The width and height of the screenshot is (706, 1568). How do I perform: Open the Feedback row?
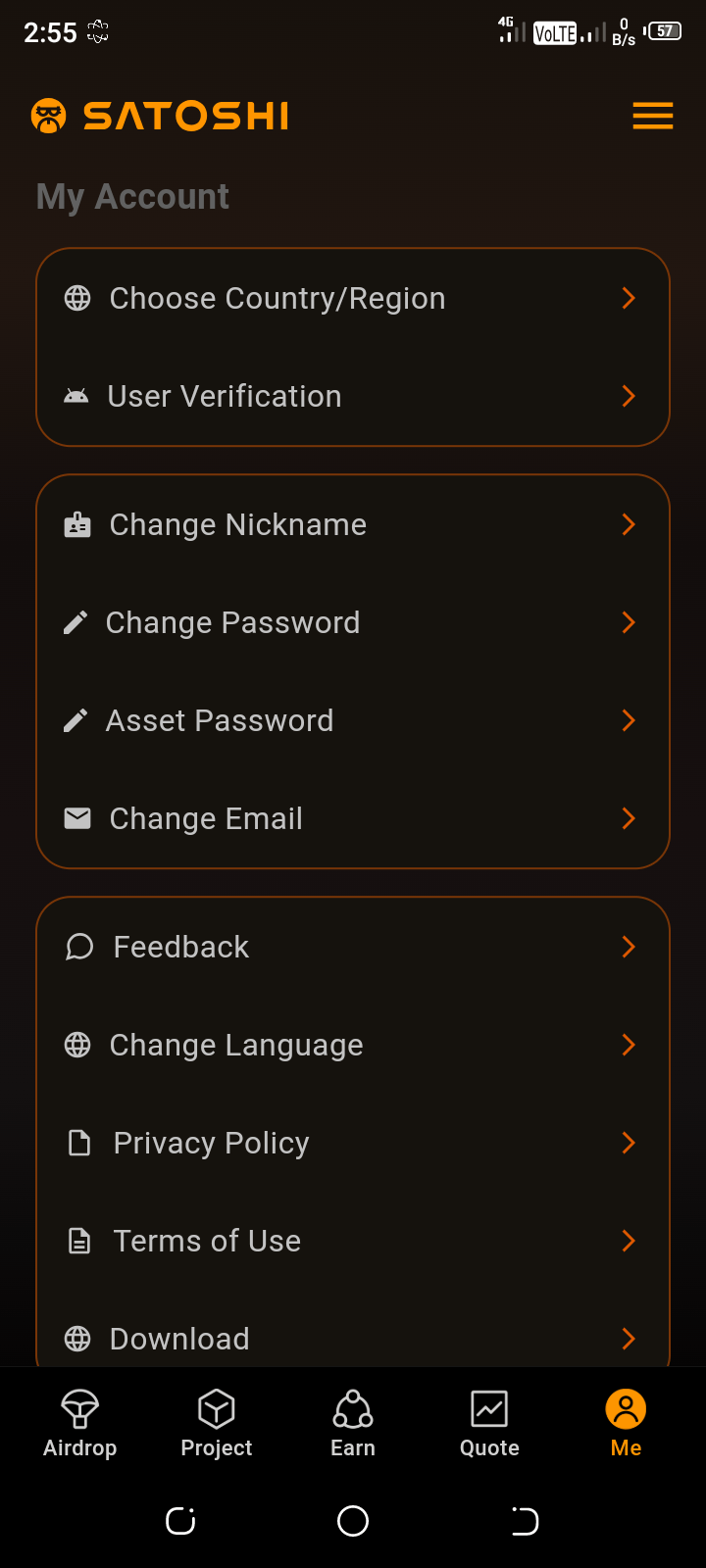pos(353,947)
